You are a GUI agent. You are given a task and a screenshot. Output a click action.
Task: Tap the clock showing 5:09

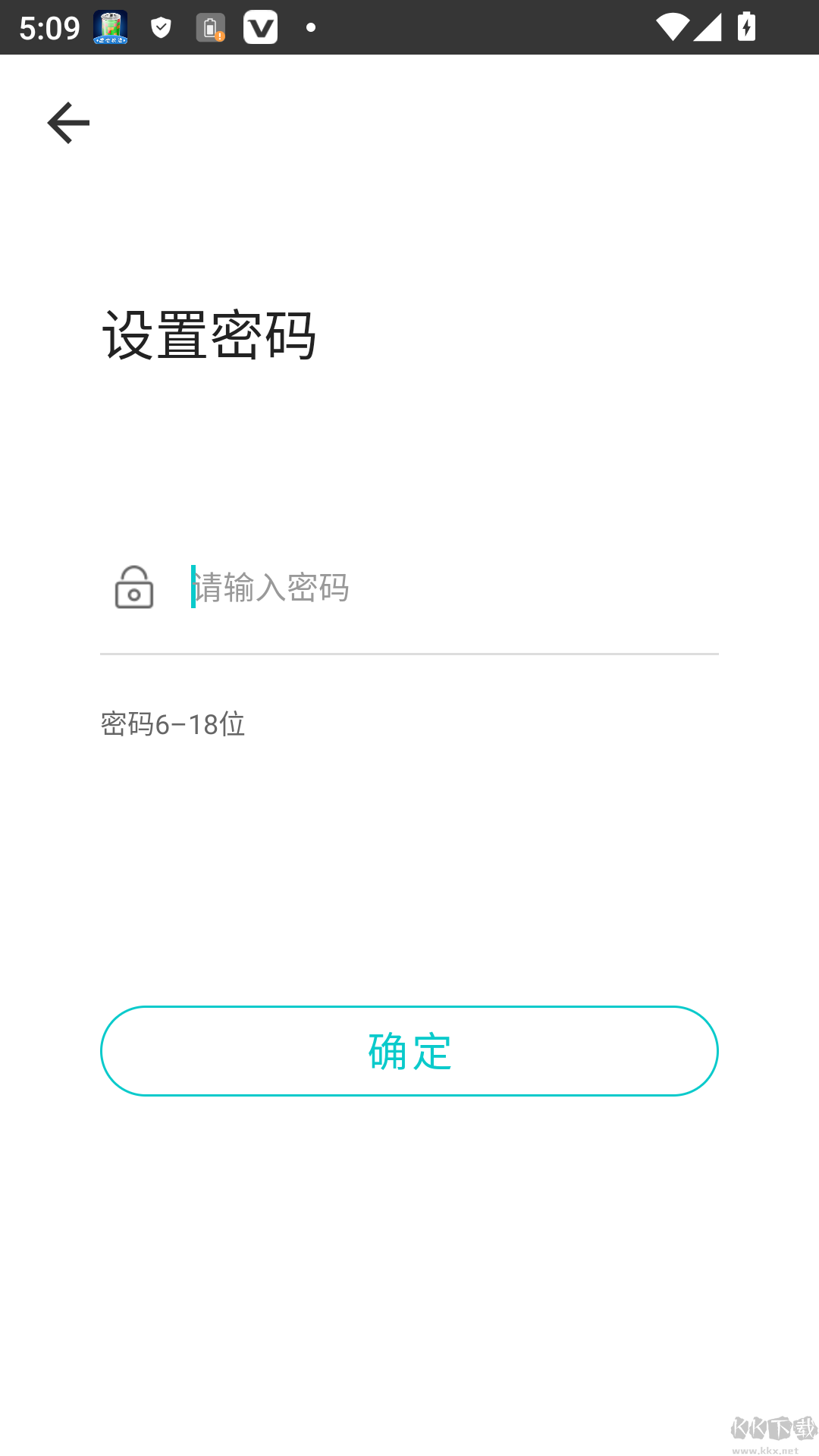click(48, 27)
